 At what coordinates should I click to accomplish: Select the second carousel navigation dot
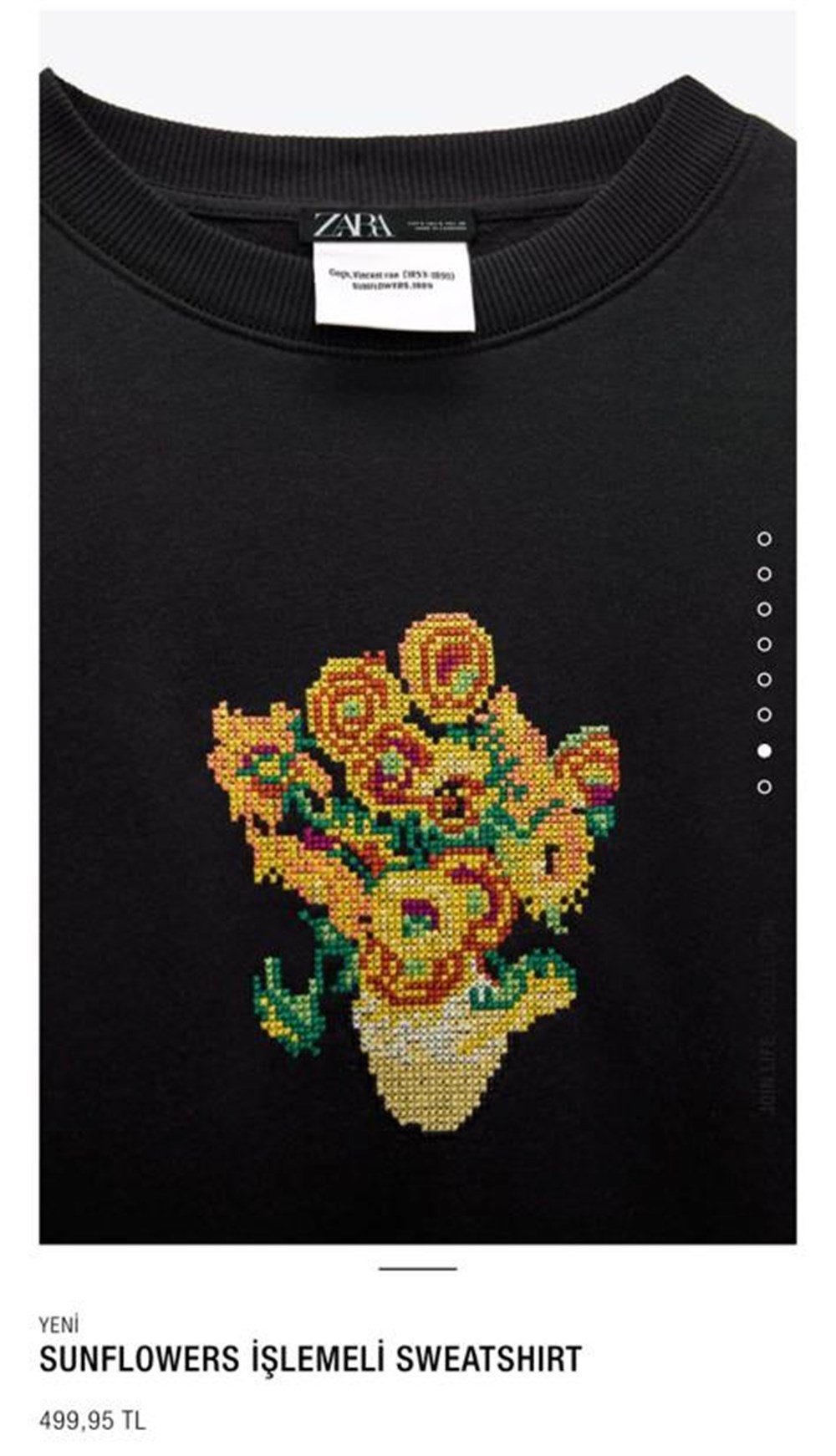point(762,573)
